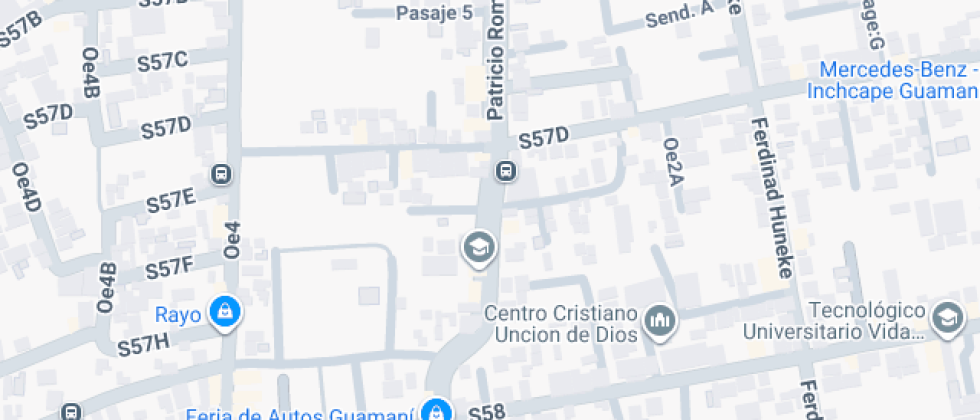The height and width of the screenshot is (420, 980).
Task: Select the bus stop on Patricio Romero
Action: click(507, 171)
